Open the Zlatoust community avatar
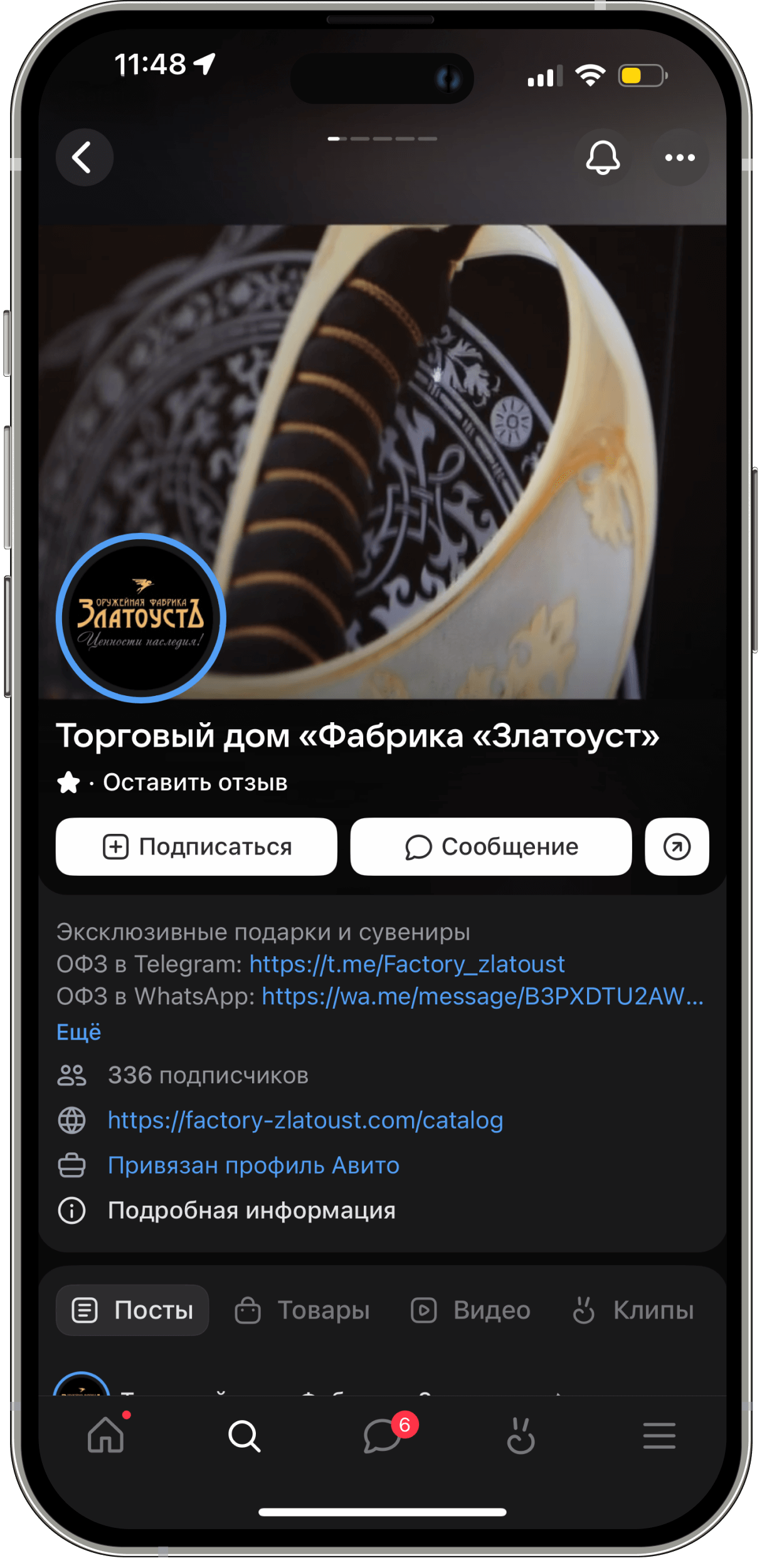762x1568 pixels. 141,618
